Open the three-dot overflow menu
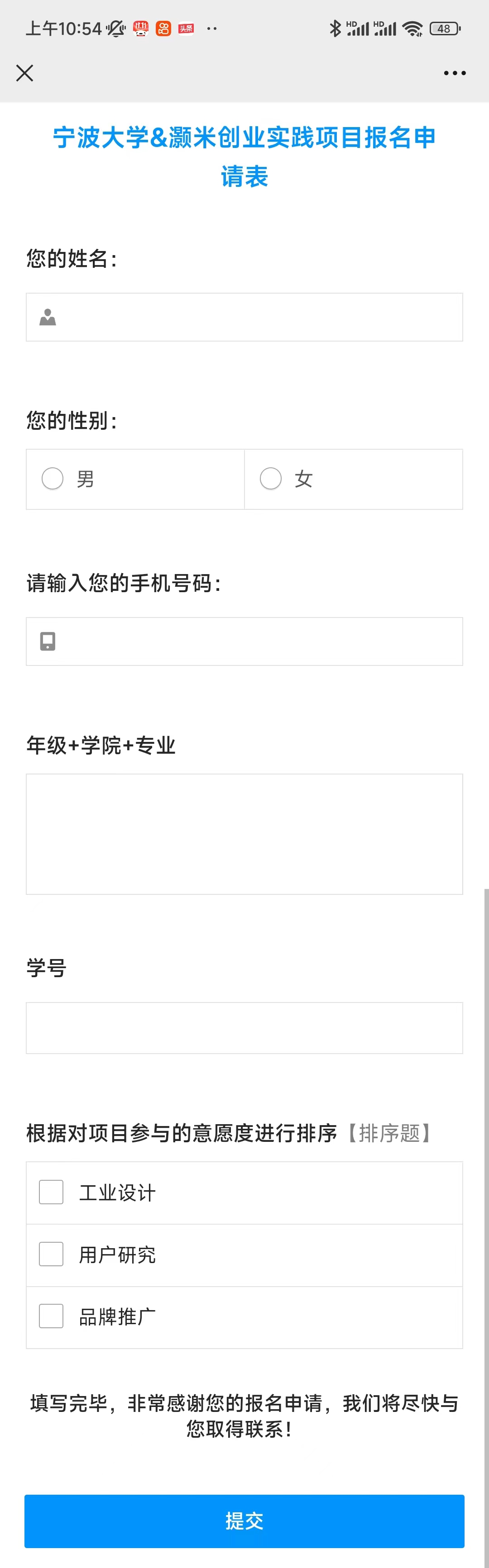Image resolution: width=489 pixels, height=1568 pixels. [x=454, y=73]
